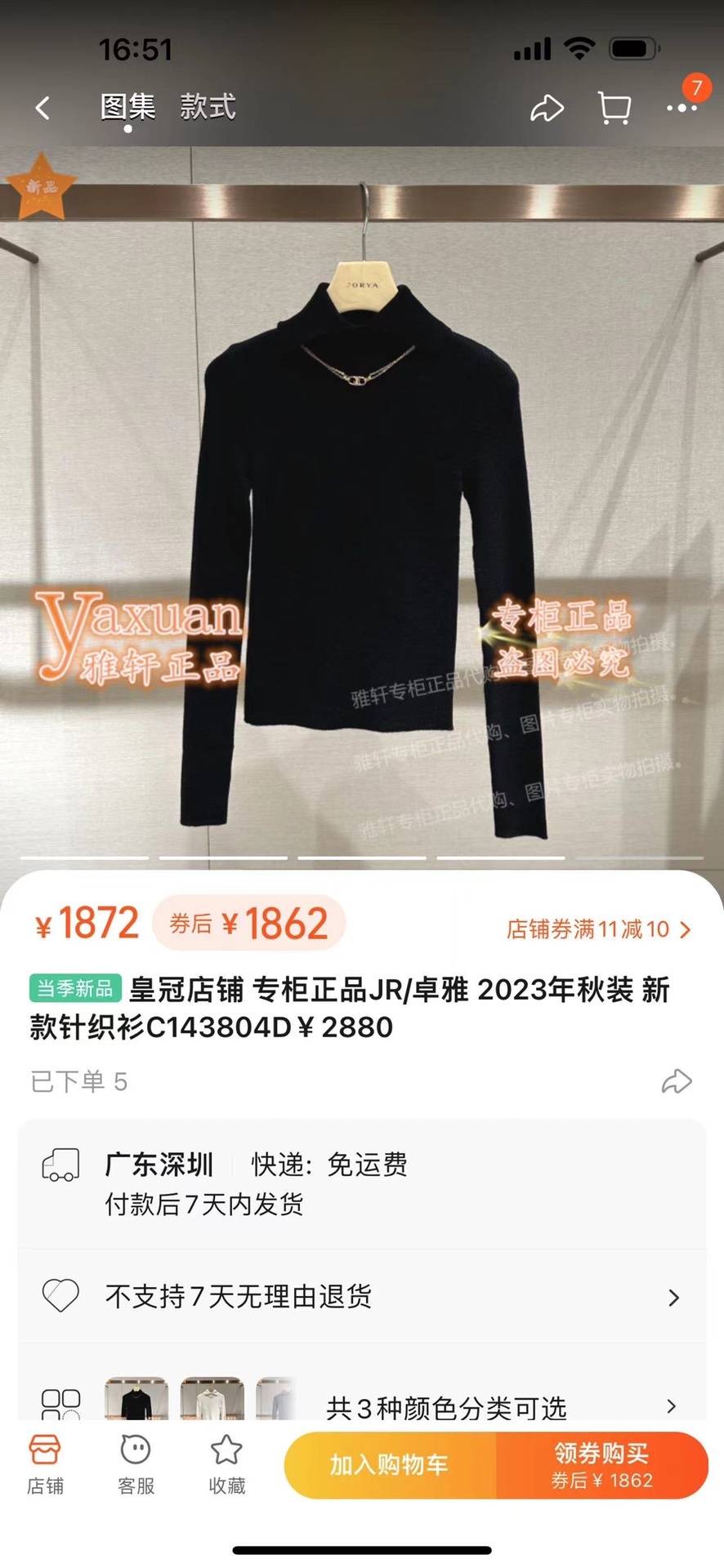This screenshot has height=1568, width=724.
Task: Select the 图集 tab
Action: pos(127,107)
